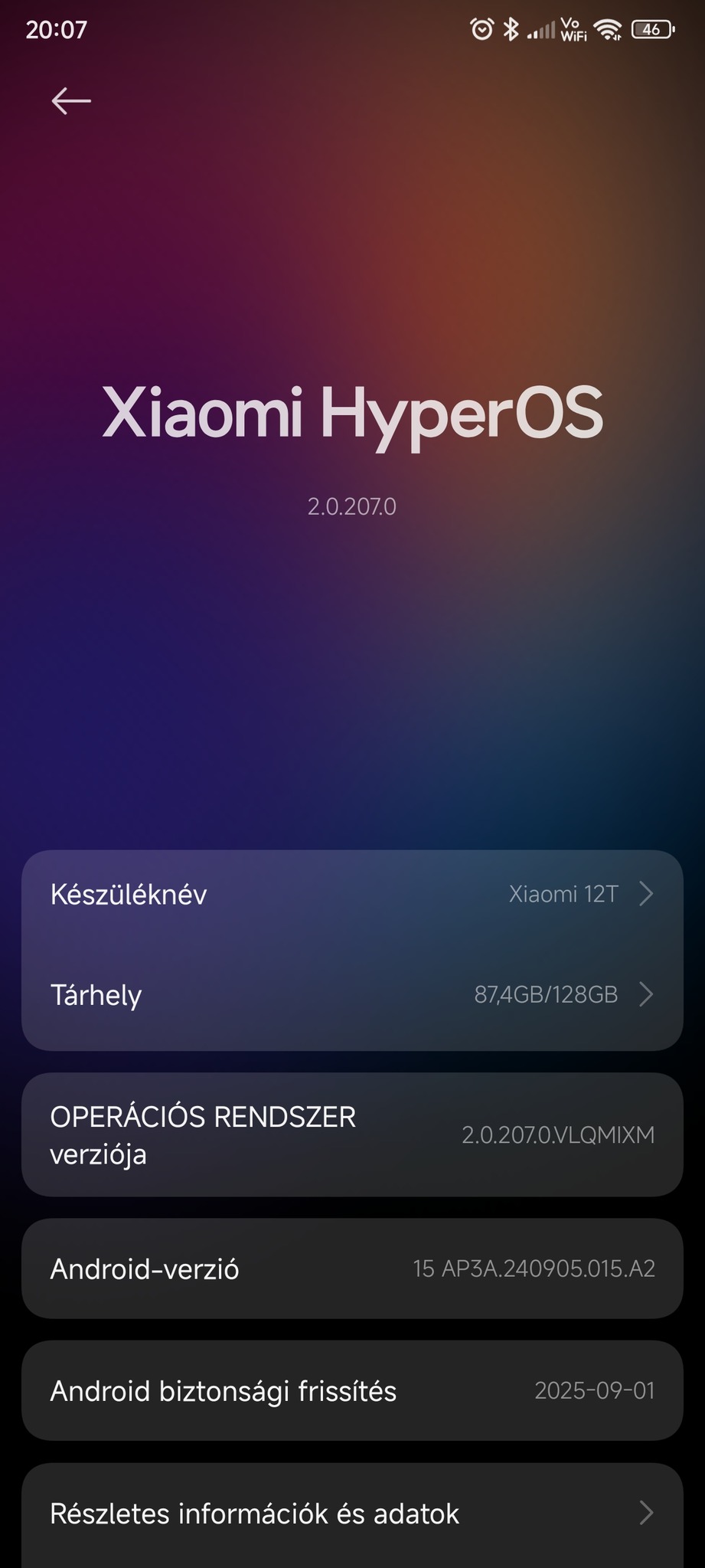Open Részletes információk és adatok
This screenshot has width=705, height=1568.
click(352, 1514)
